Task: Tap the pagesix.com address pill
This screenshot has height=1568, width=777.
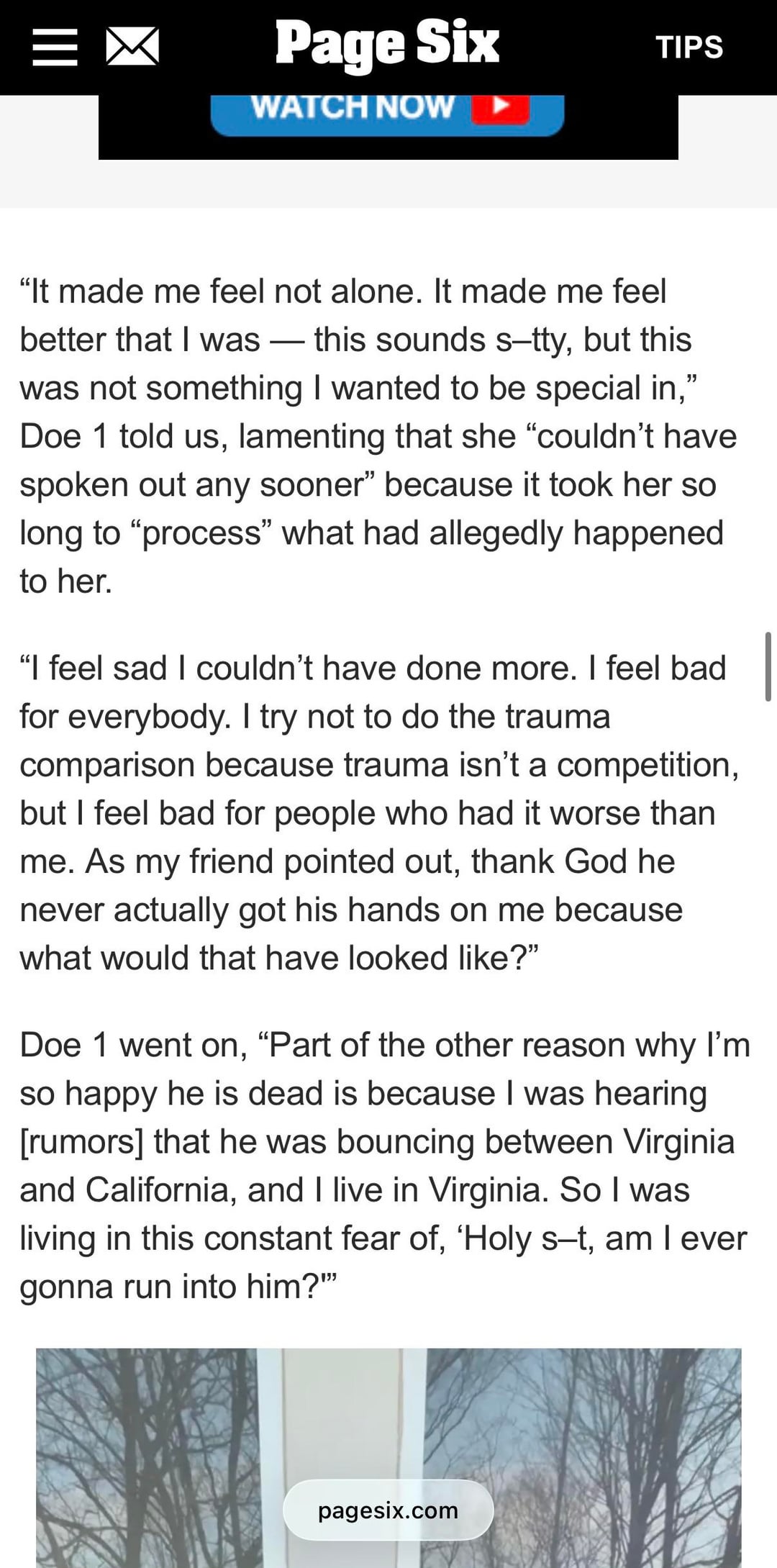Action: pos(388,1510)
